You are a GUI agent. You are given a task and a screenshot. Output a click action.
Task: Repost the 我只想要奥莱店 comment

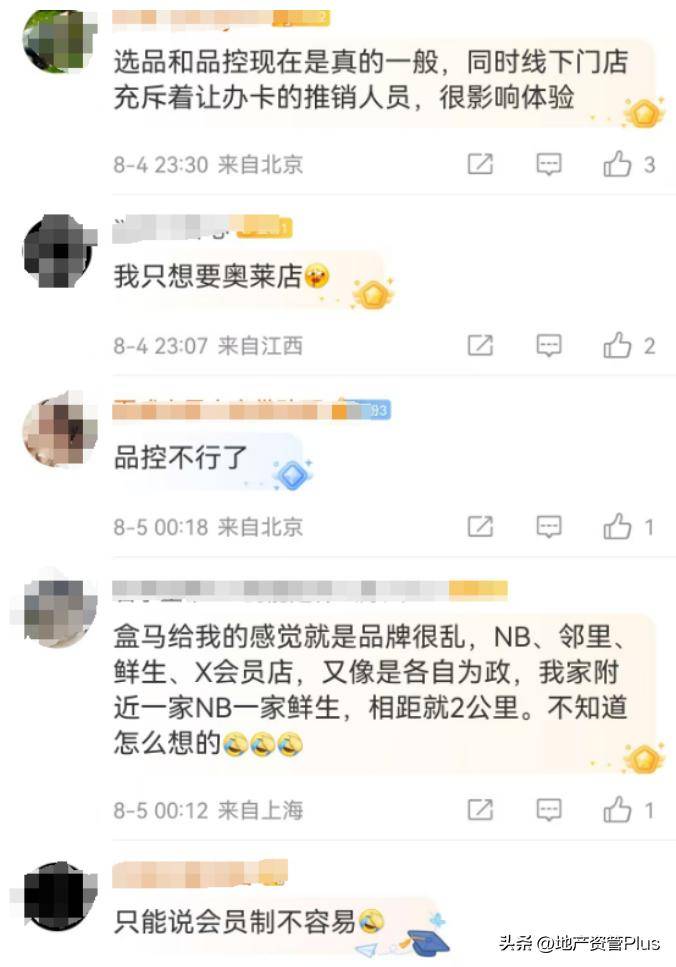pyautogui.click(x=480, y=346)
